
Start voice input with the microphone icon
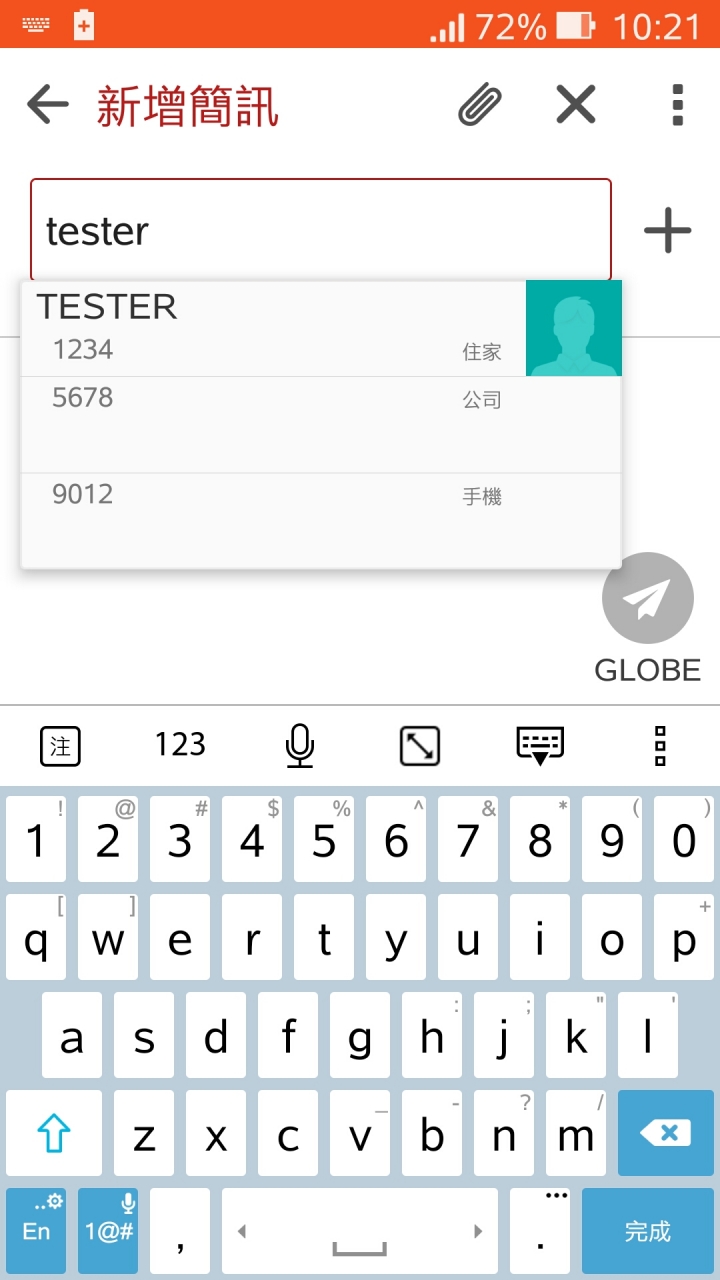300,744
